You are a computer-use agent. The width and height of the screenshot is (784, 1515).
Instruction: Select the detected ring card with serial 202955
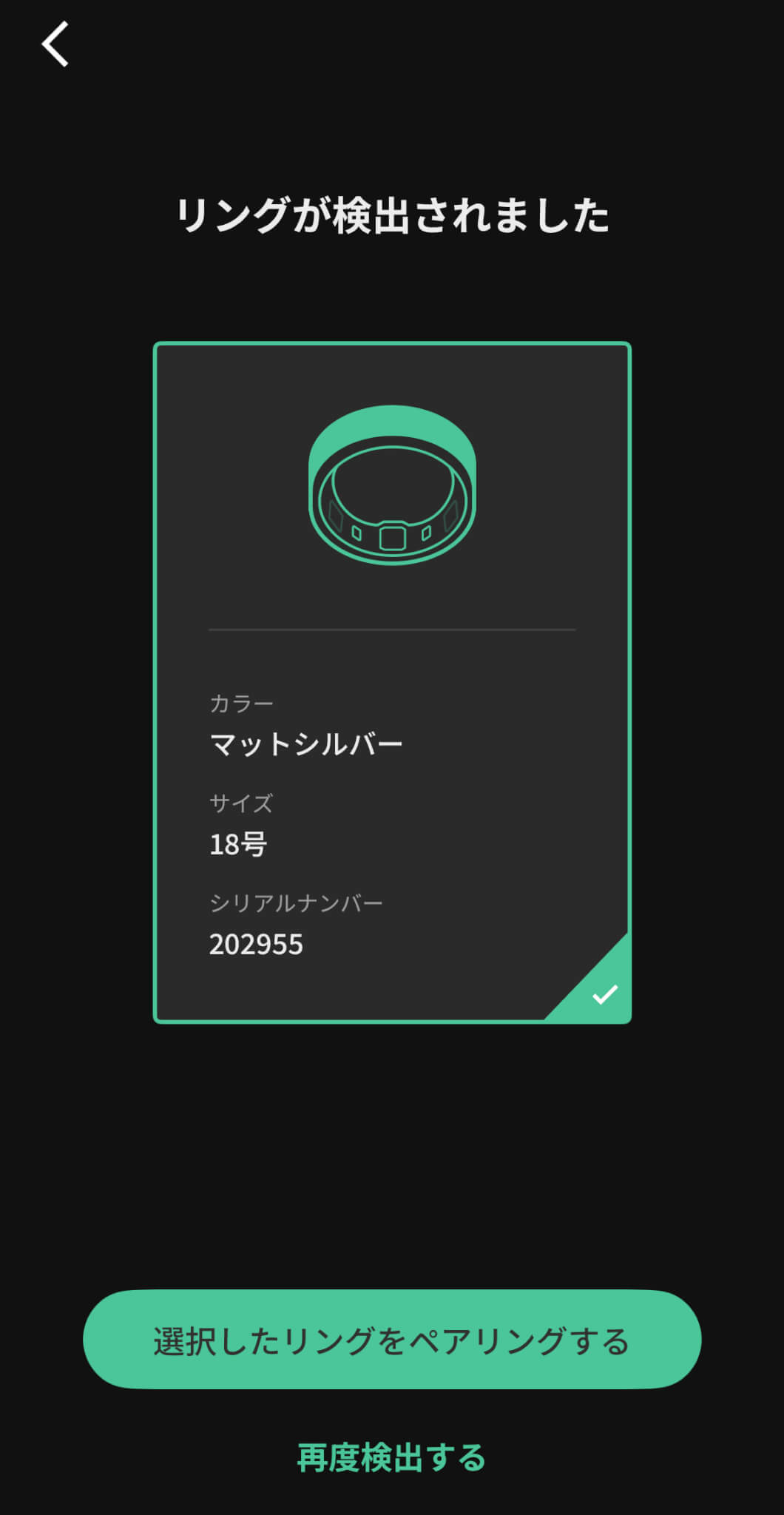[392, 682]
